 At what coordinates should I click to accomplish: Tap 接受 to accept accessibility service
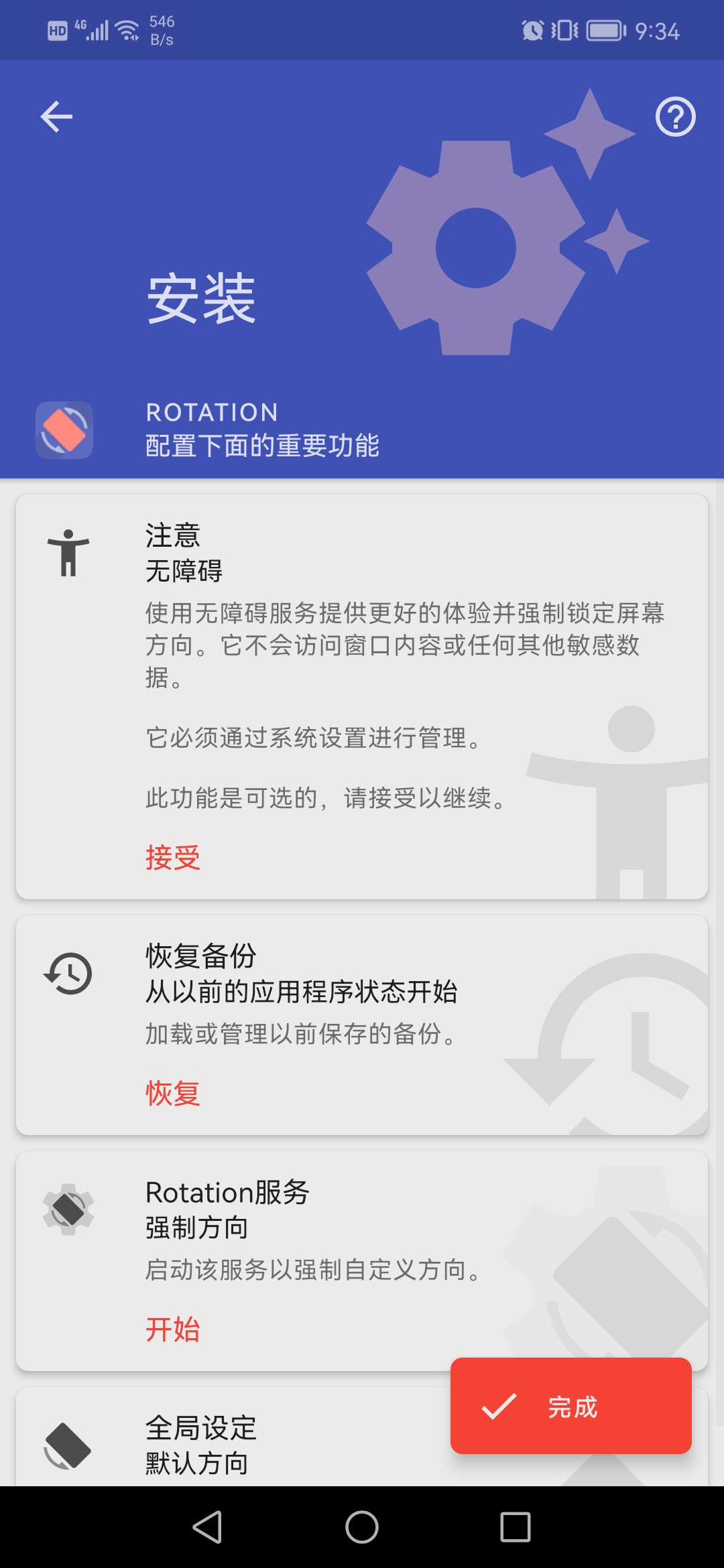[x=173, y=858]
